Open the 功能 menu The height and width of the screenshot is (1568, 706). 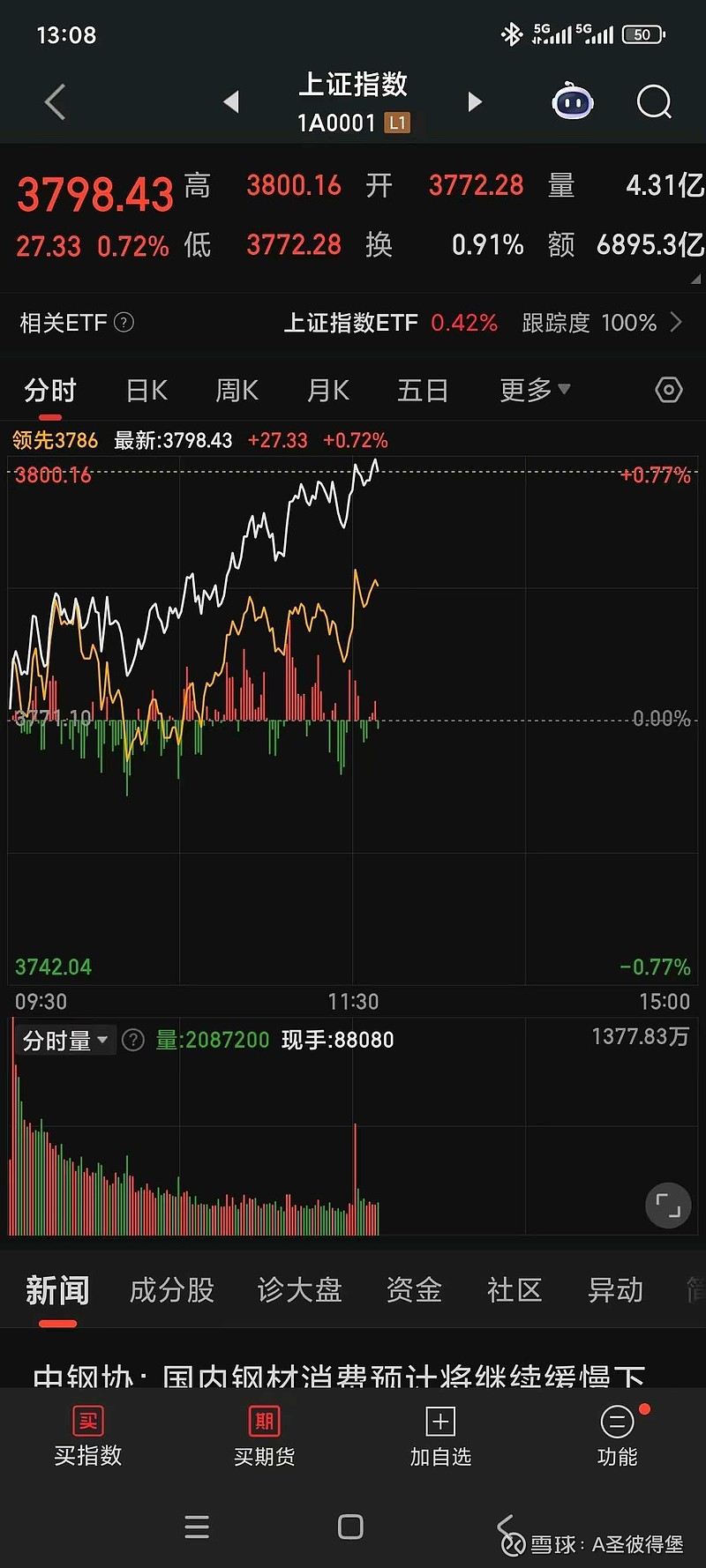tap(617, 1436)
